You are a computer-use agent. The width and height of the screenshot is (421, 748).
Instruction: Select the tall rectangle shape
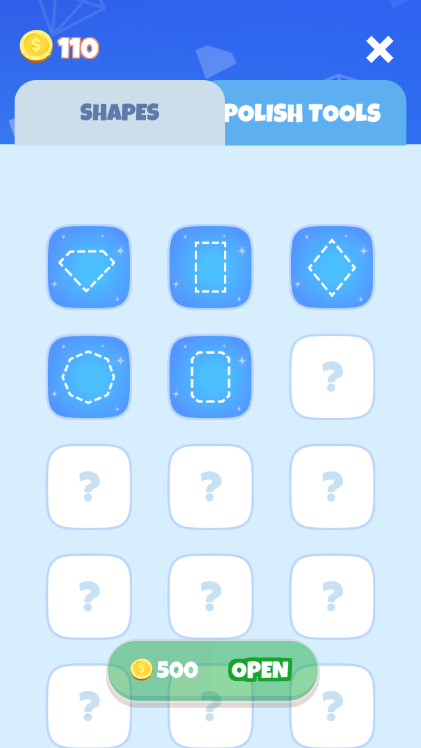(210, 267)
